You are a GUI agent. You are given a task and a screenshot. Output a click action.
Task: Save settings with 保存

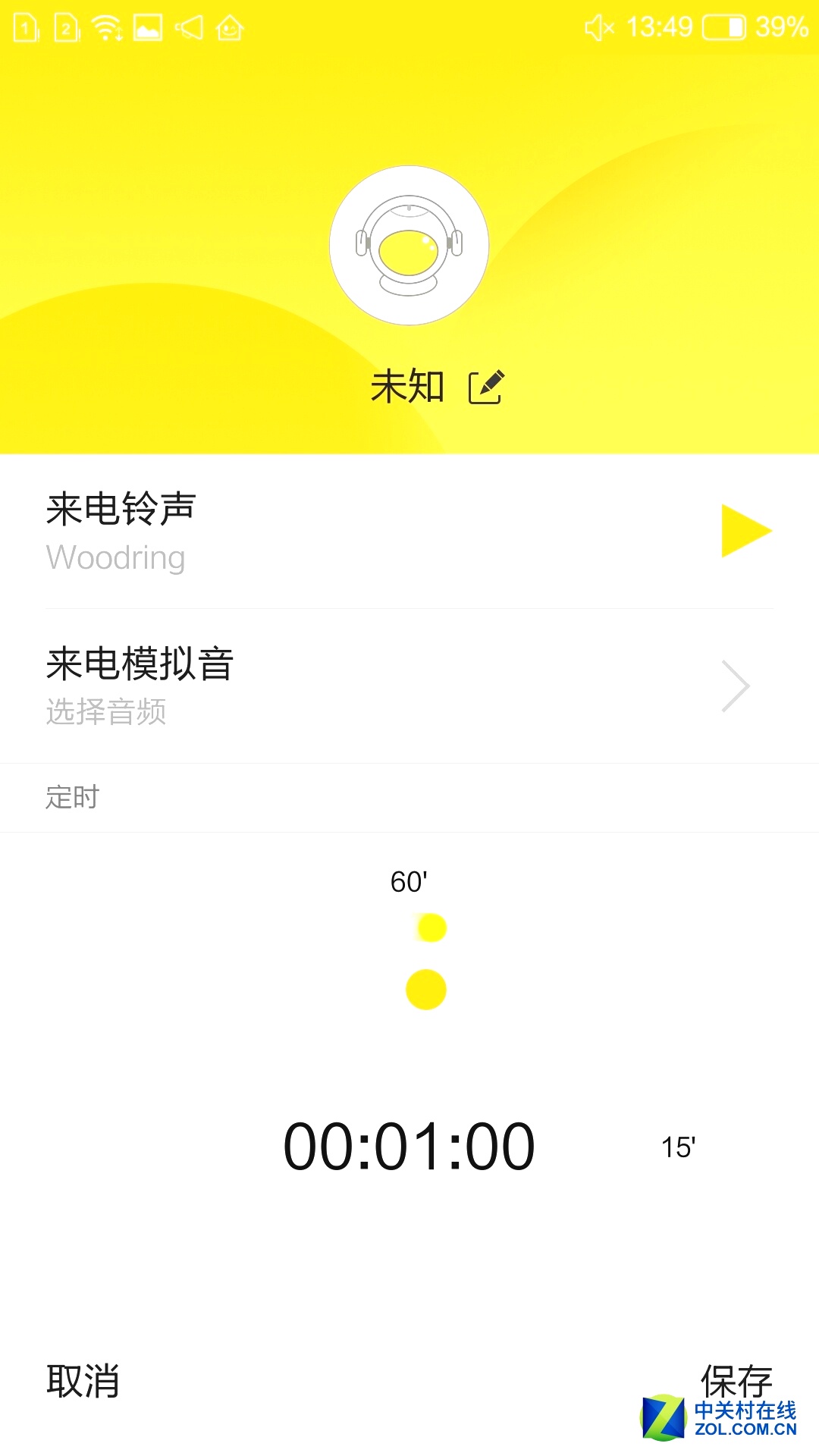[x=736, y=1380]
